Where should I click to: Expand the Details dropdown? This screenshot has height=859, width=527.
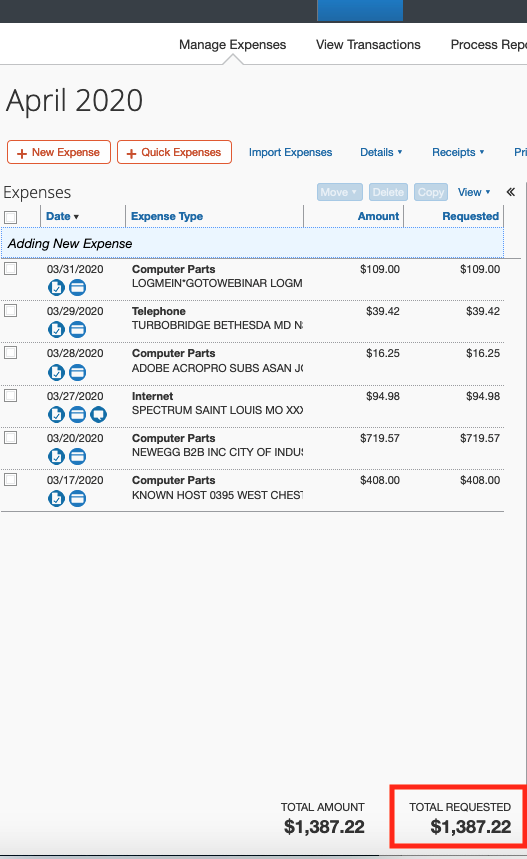pyautogui.click(x=381, y=152)
